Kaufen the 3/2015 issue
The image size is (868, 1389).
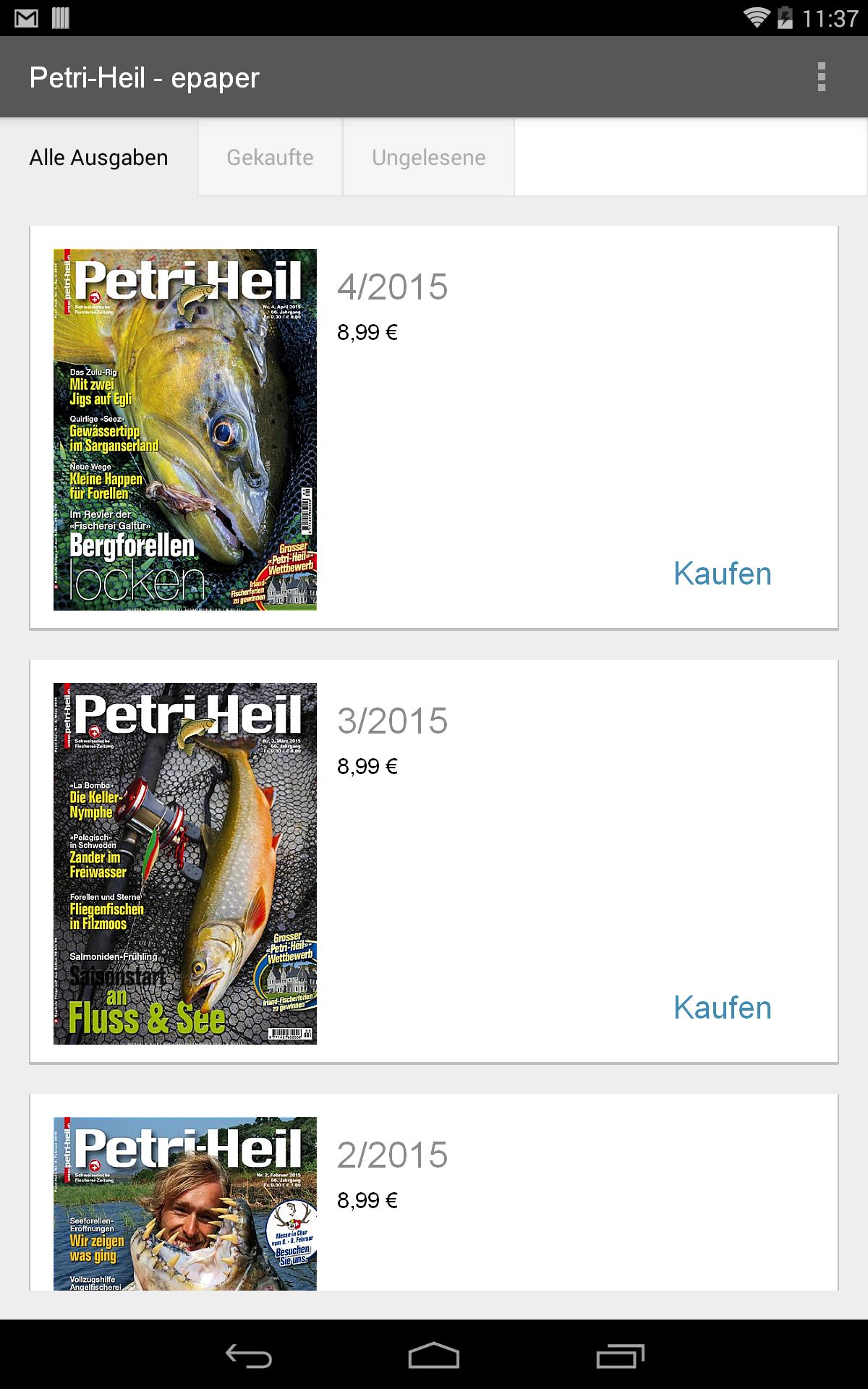tap(721, 1006)
